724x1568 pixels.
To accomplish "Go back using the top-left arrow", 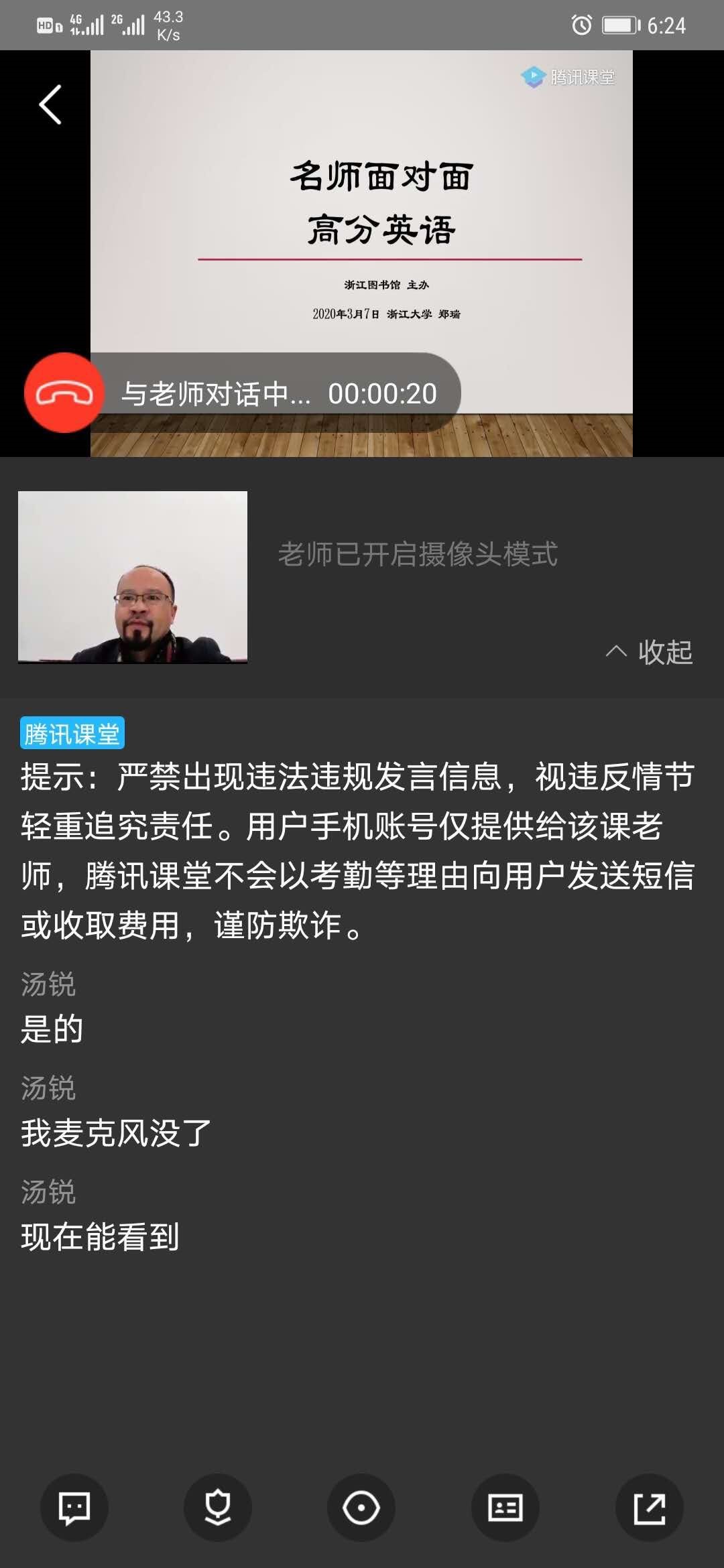I will tap(50, 105).
